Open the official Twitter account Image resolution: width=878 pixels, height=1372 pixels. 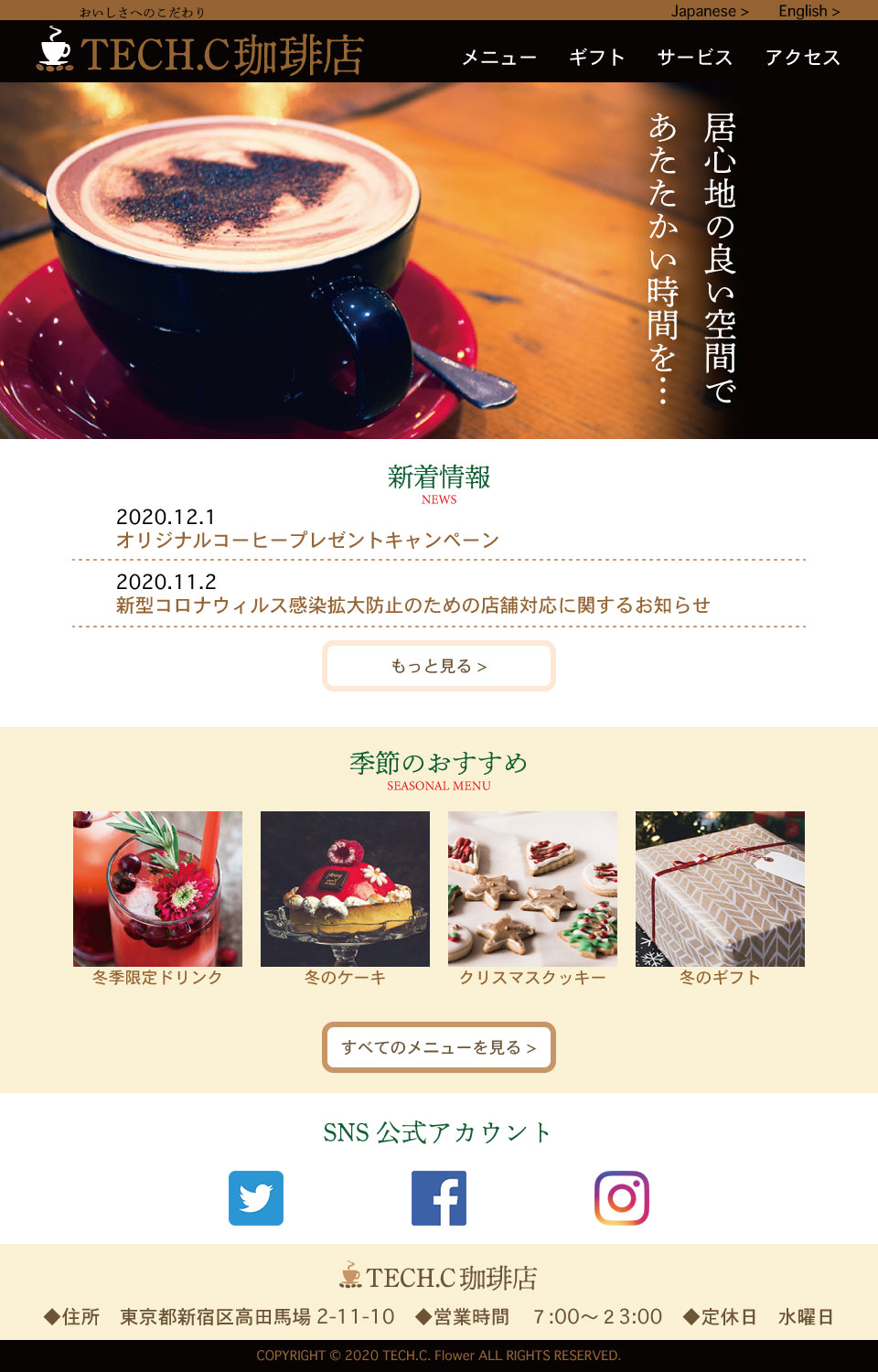[256, 1198]
